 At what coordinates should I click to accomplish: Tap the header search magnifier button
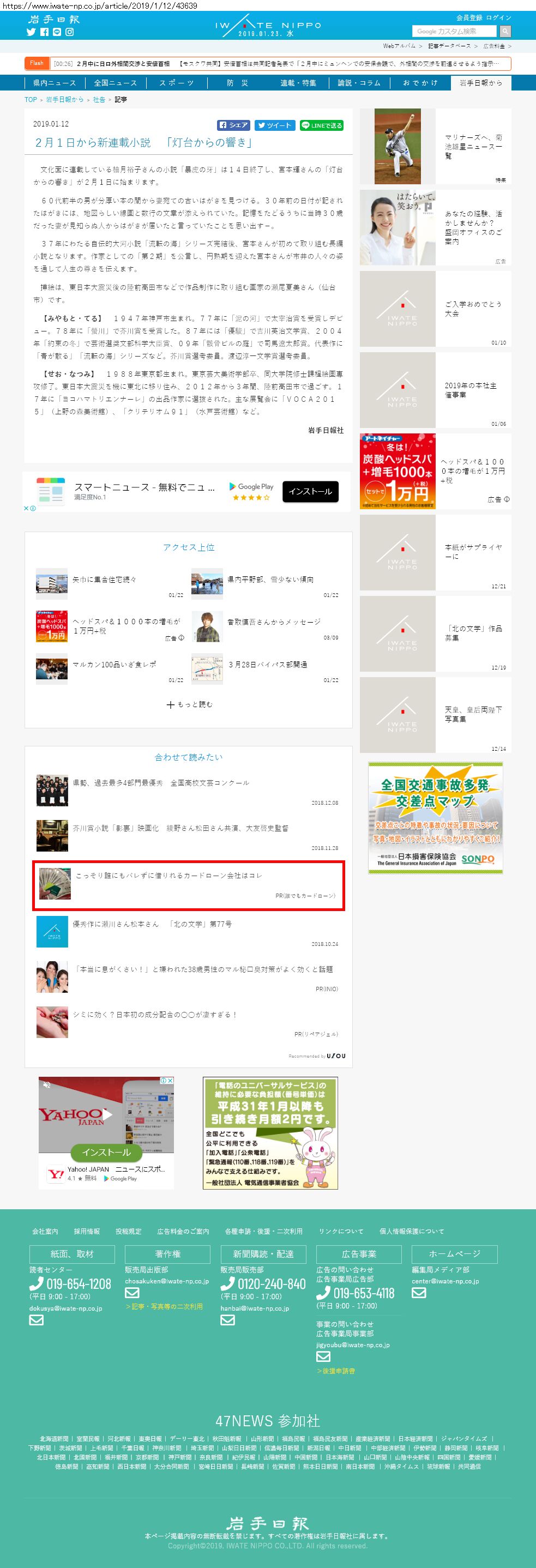coord(505,31)
